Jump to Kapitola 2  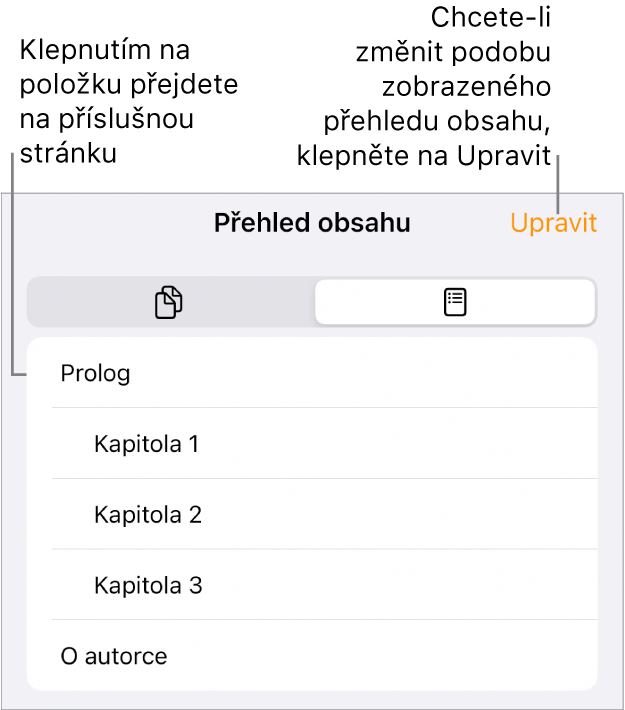(x=148, y=515)
